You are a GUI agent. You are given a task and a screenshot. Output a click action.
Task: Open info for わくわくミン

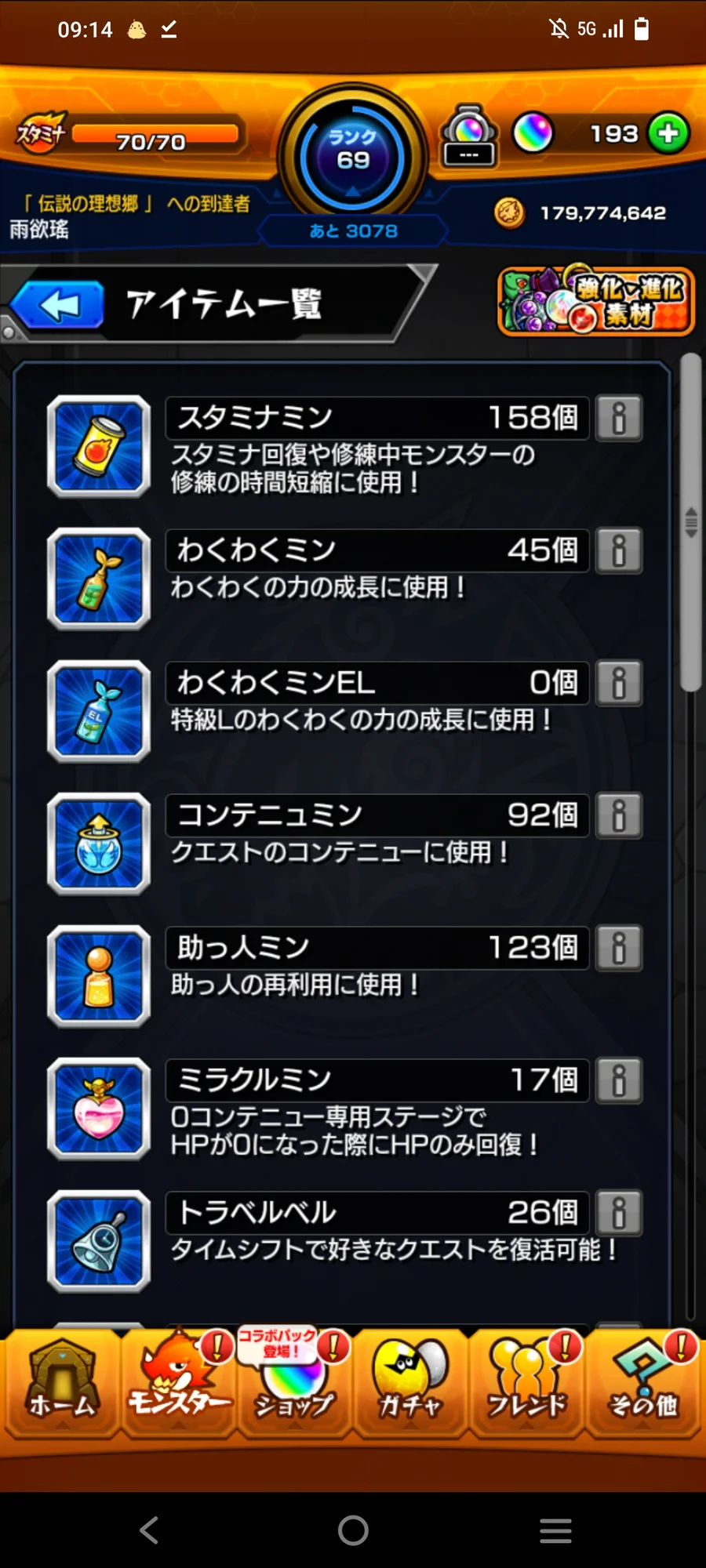tap(618, 550)
